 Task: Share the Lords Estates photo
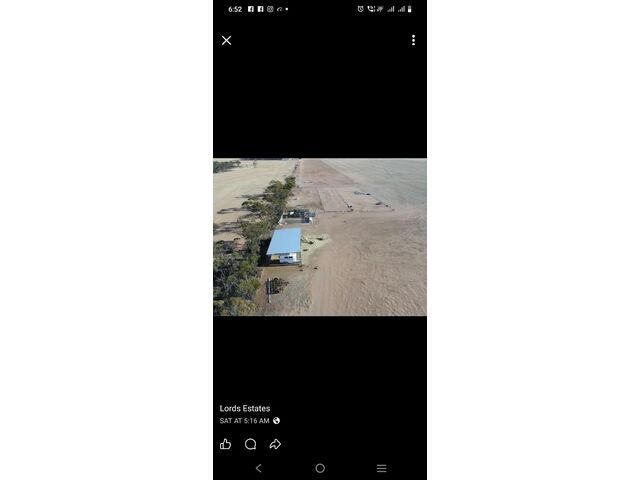(275, 444)
